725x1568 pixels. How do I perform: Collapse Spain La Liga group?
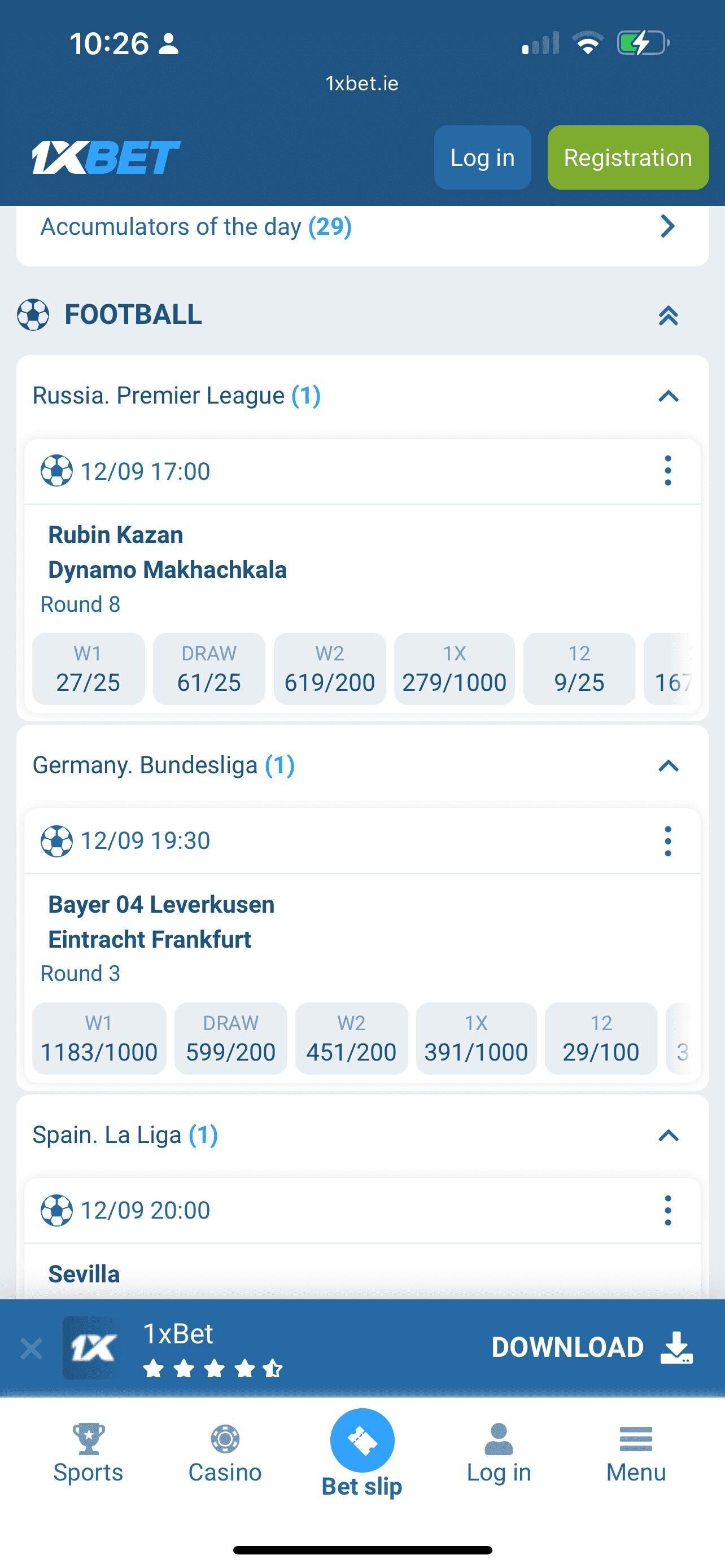pos(668,1135)
